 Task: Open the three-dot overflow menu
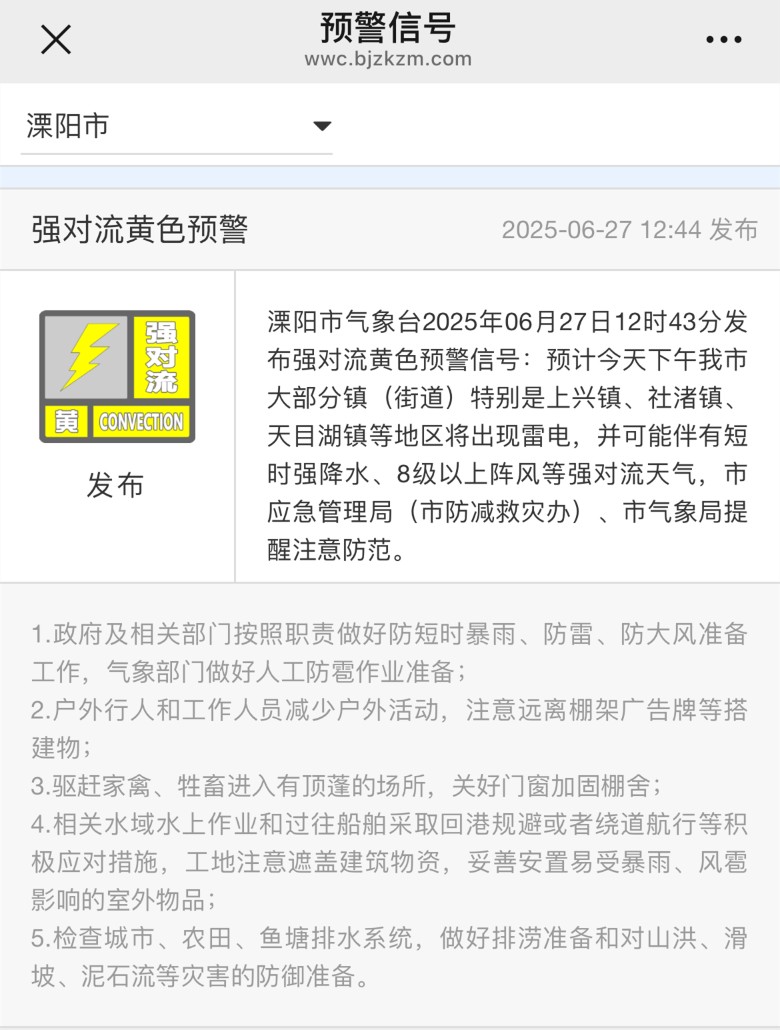[x=723, y=40]
